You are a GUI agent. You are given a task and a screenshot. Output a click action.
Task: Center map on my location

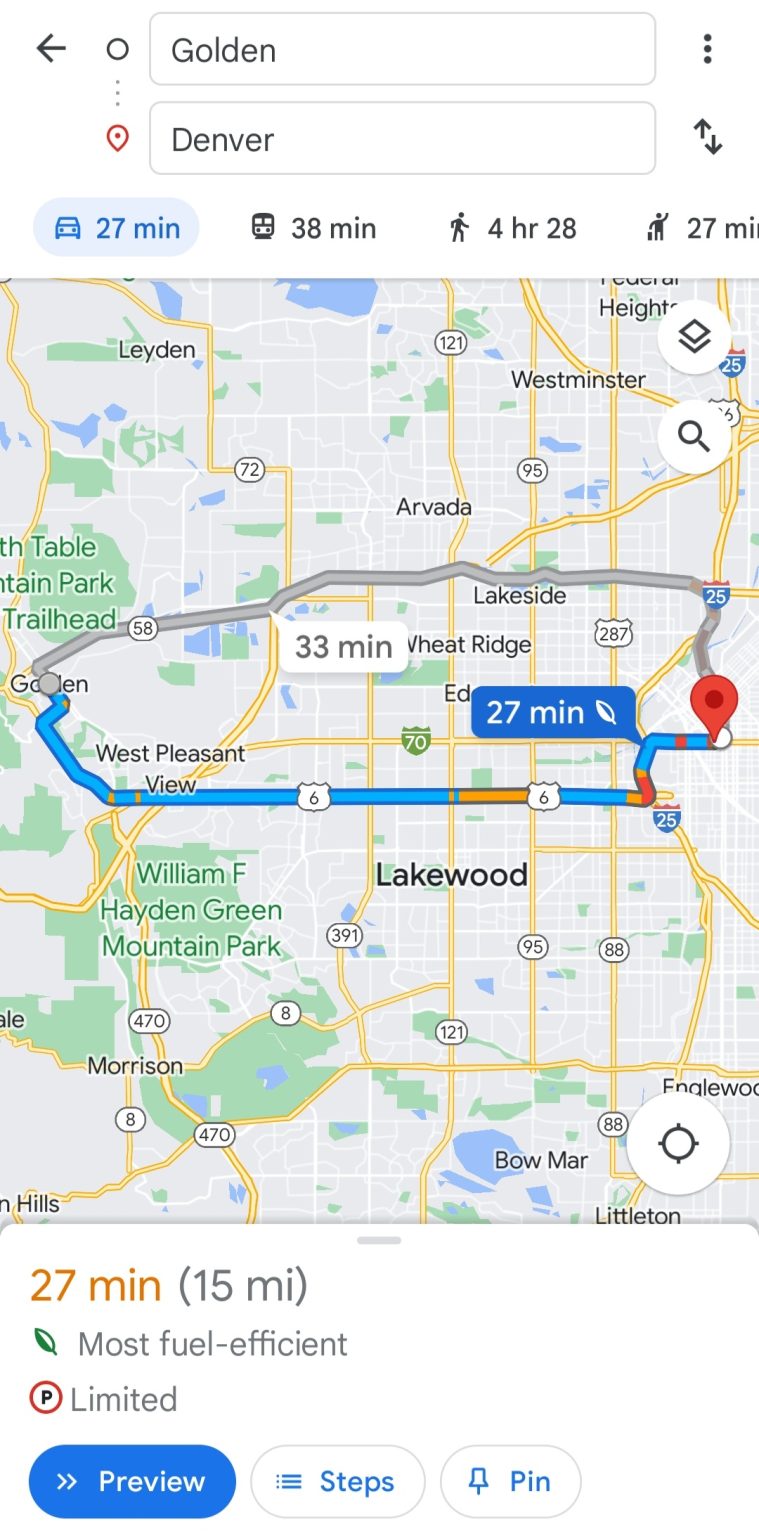(x=678, y=1143)
